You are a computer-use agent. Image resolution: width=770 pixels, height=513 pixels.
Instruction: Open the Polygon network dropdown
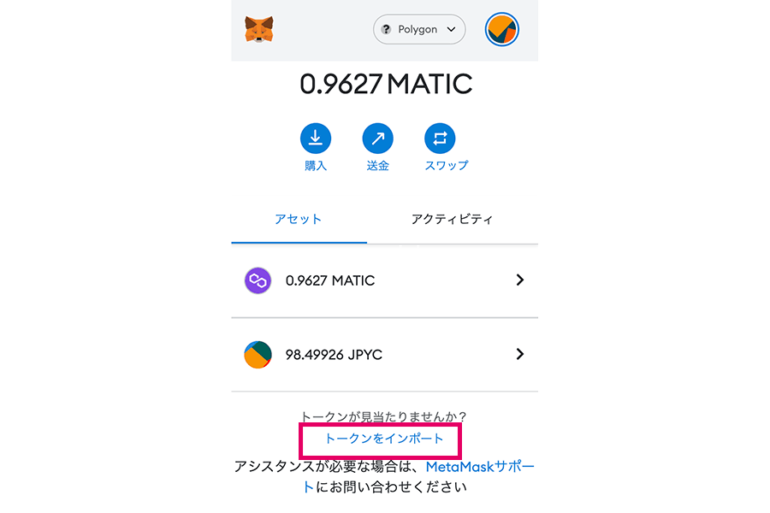tap(419, 30)
